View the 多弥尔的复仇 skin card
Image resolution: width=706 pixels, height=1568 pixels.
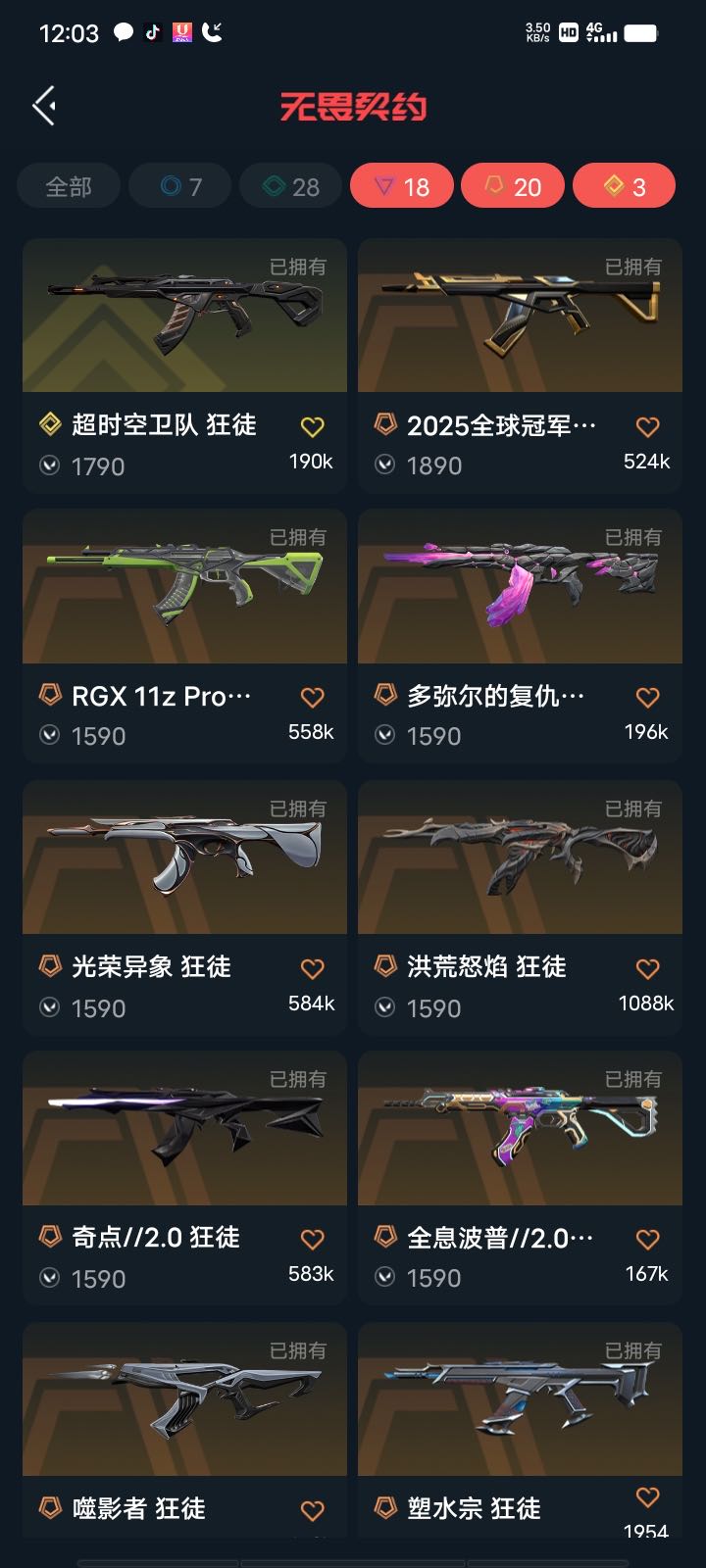520,635
